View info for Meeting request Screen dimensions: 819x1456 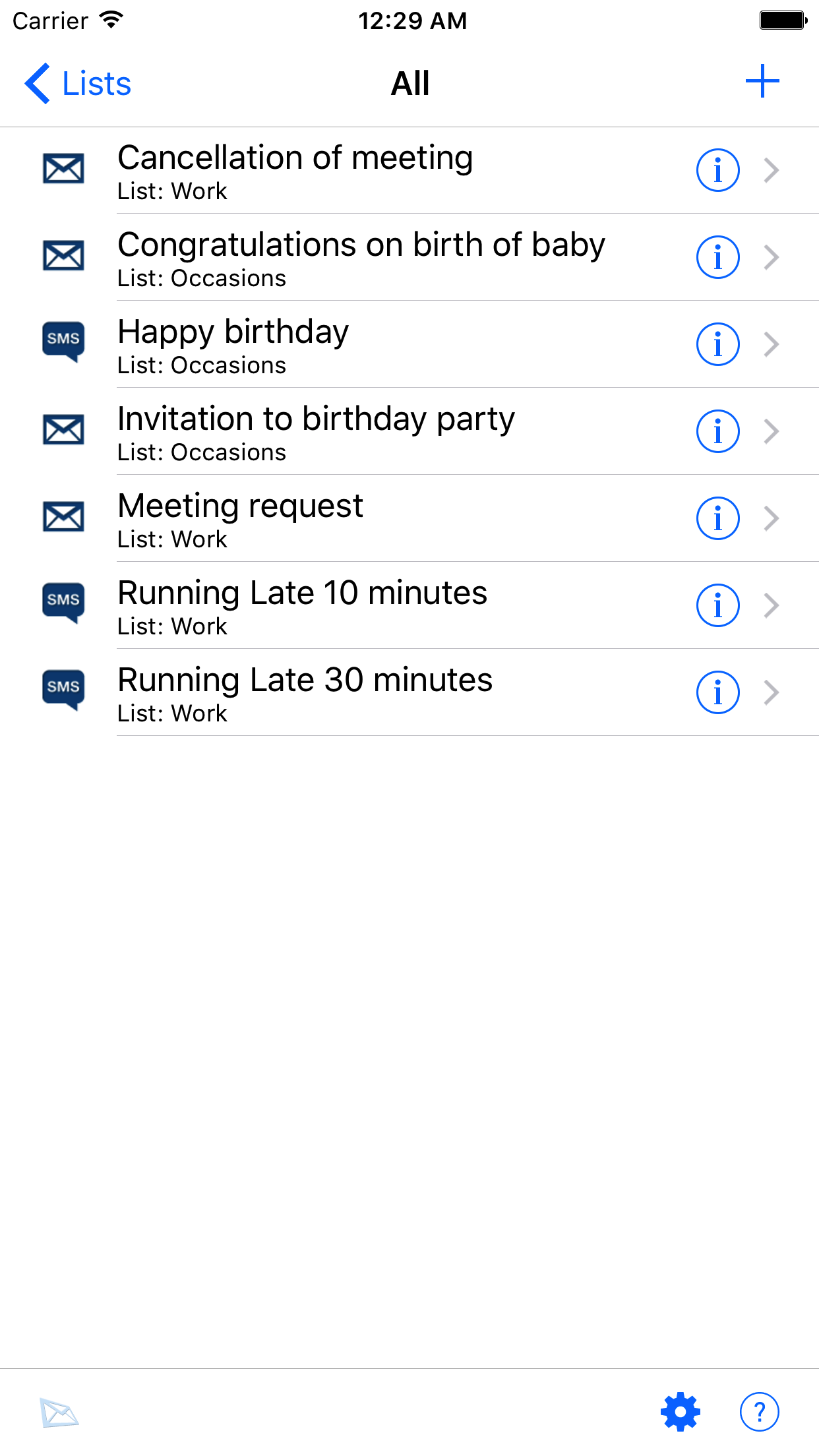pyautogui.click(x=717, y=518)
